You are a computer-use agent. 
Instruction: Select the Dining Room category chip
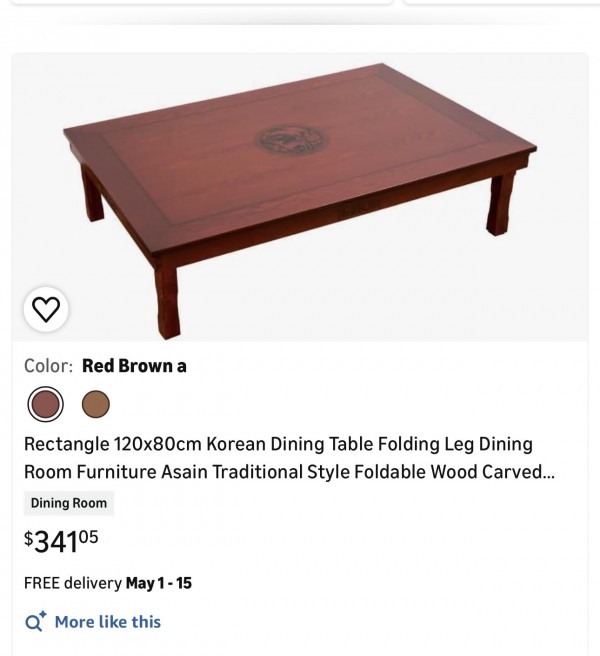[x=69, y=503]
